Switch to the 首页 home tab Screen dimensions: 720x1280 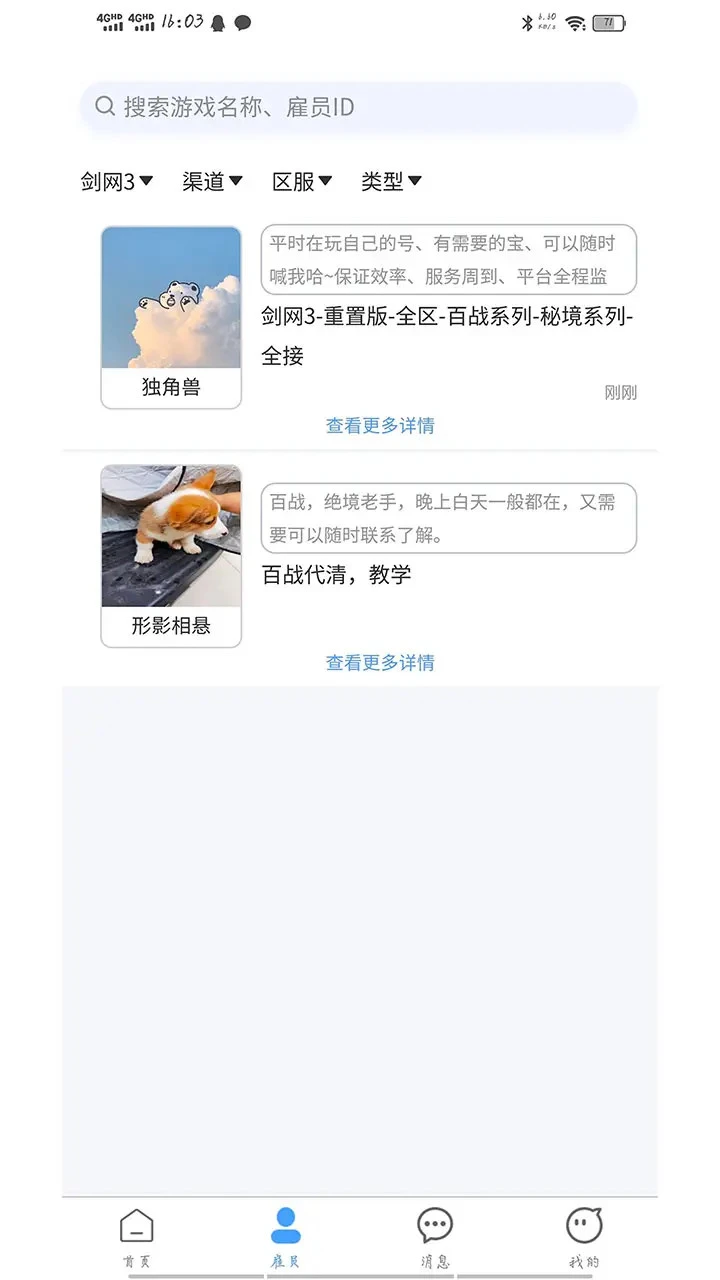(137, 1237)
